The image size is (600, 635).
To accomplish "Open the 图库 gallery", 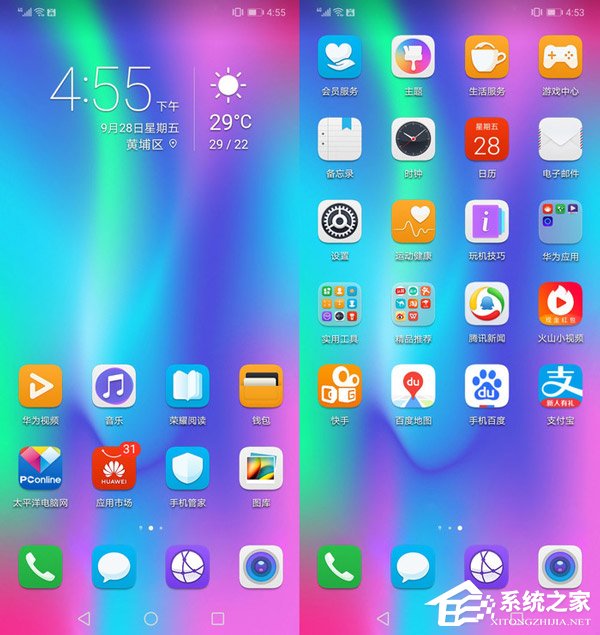I will point(260,467).
